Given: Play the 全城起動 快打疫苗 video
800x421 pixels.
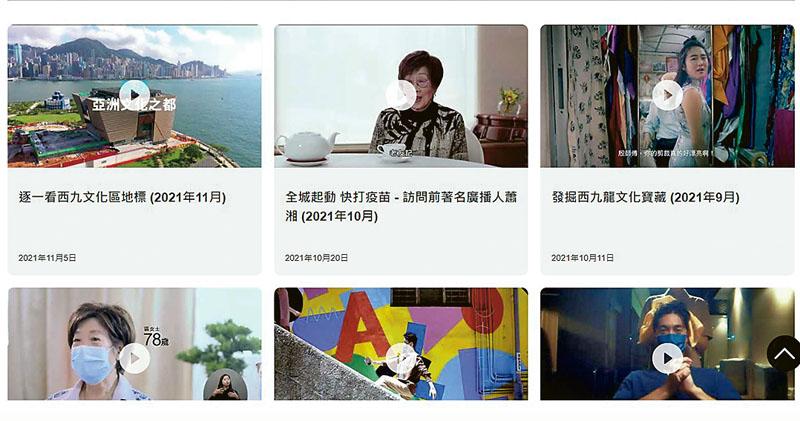Looking at the screenshot, I should [401, 95].
